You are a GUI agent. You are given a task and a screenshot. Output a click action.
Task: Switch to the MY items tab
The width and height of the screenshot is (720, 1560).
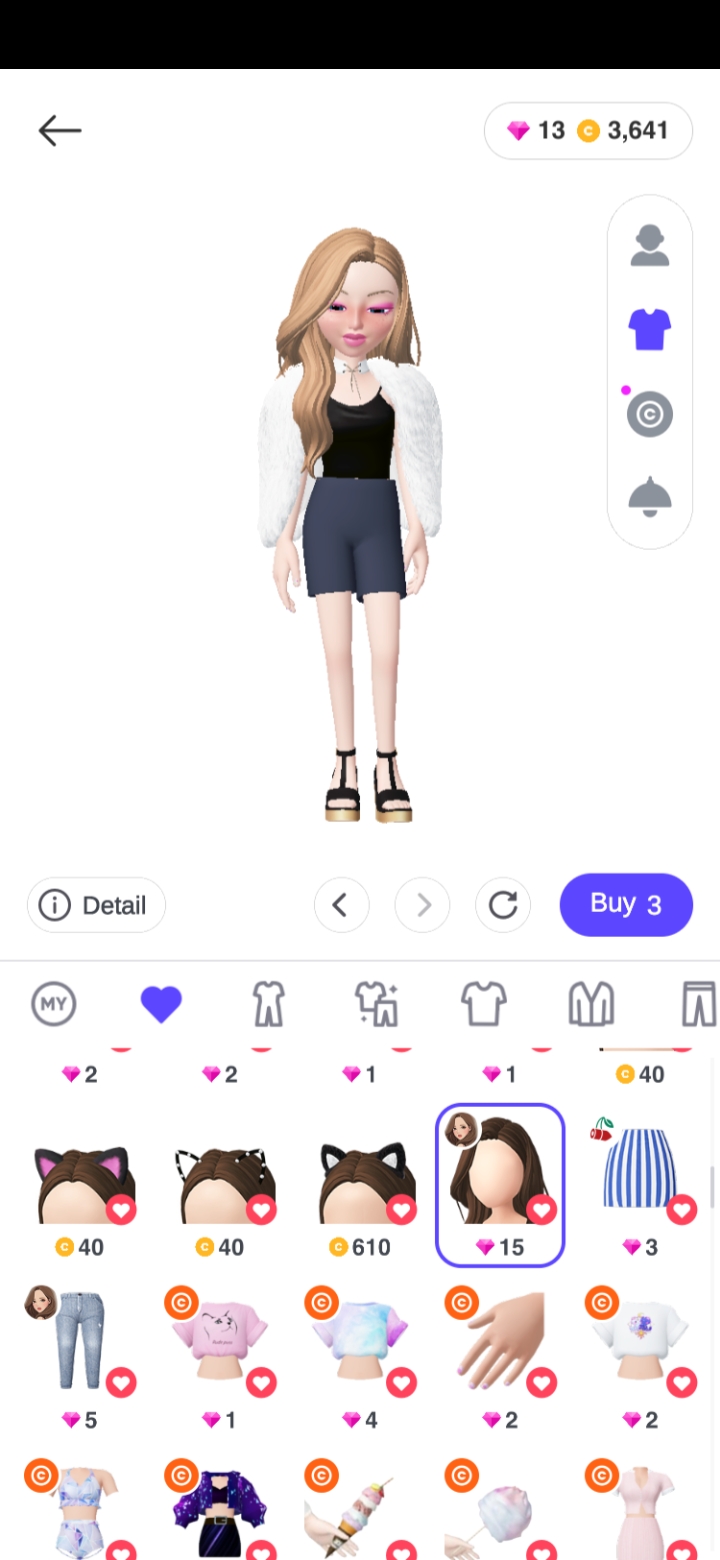click(54, 1003)
